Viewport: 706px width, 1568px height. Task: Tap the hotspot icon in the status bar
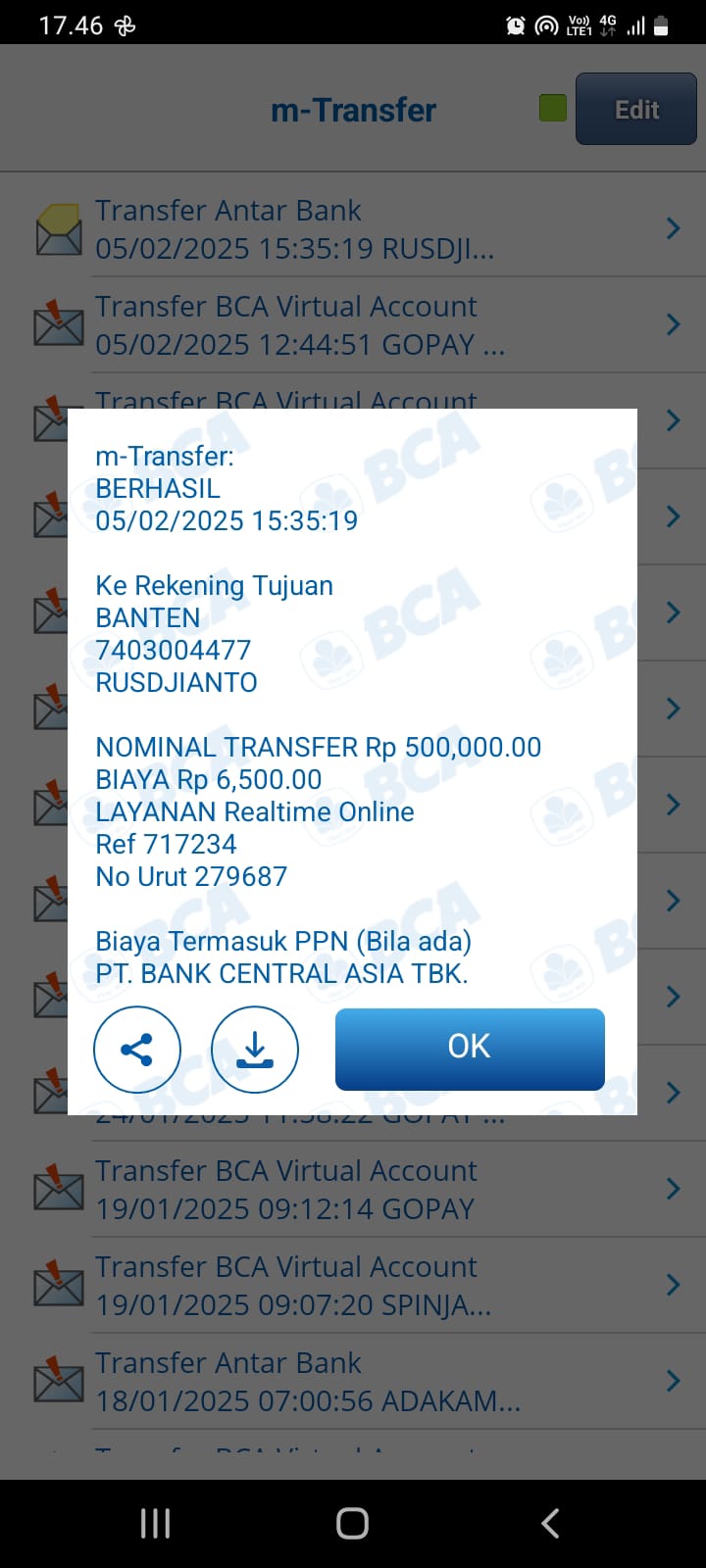click(546, 24)
